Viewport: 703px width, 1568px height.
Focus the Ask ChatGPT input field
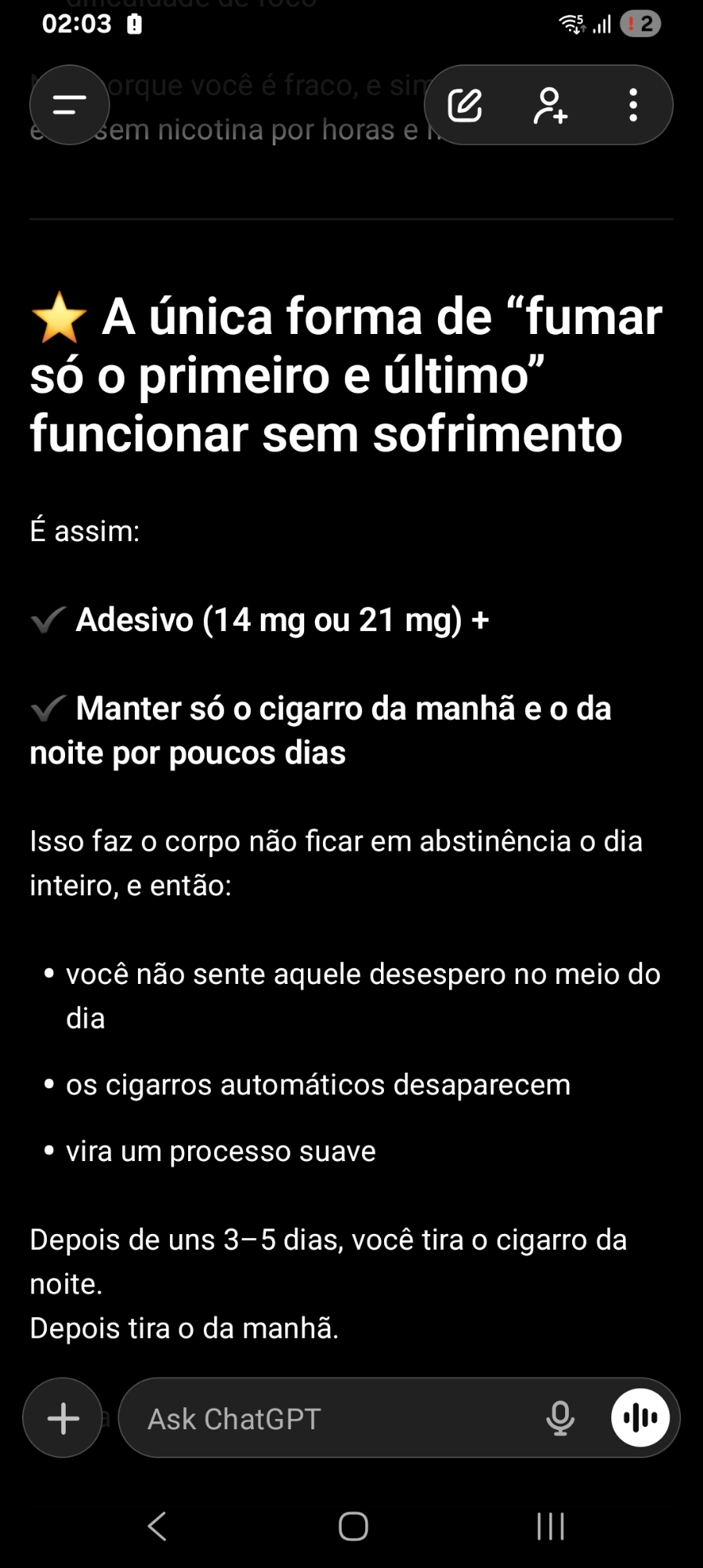coord(329,1418)
